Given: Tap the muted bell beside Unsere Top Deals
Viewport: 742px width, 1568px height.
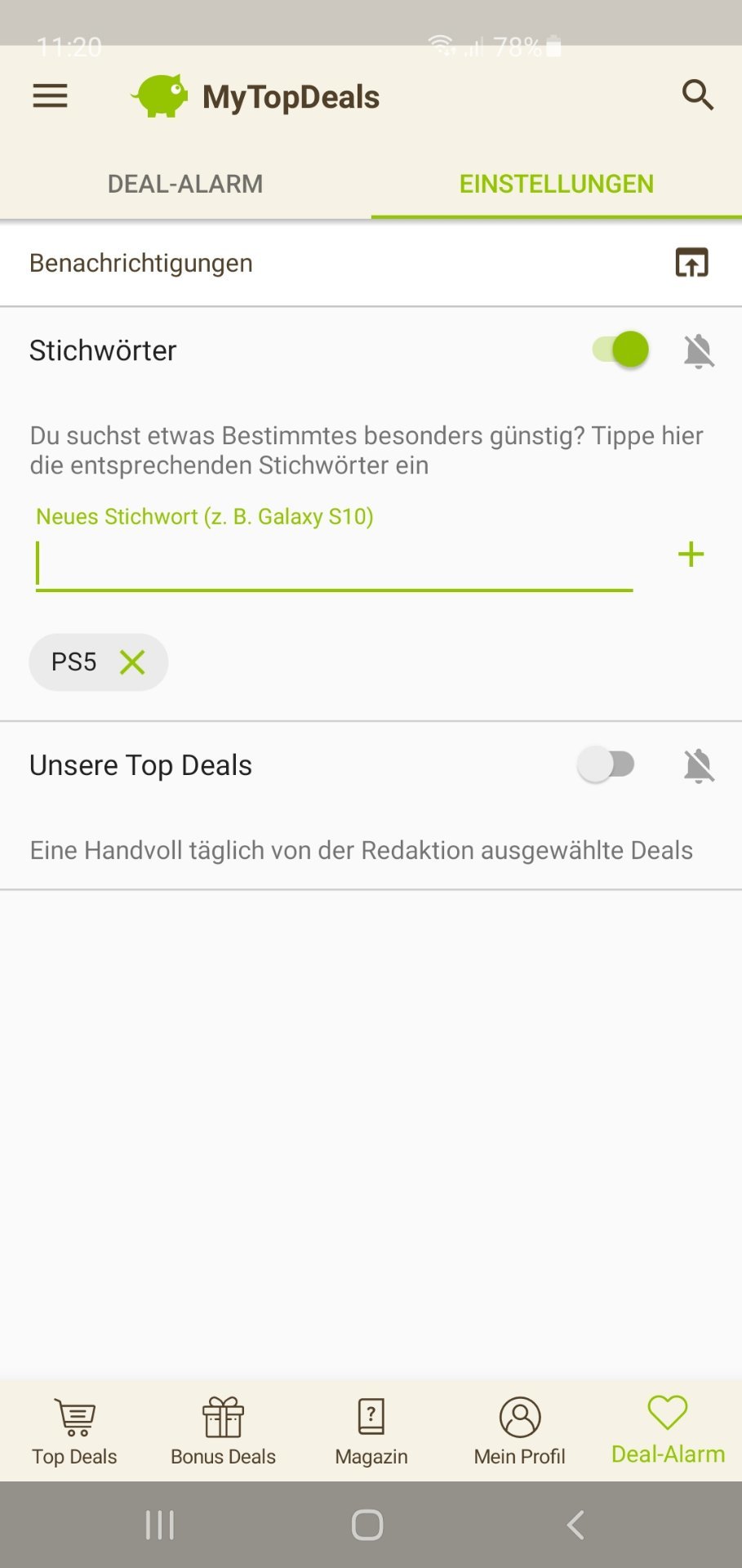Looking at the screenshot, I should tap(699, 766).
